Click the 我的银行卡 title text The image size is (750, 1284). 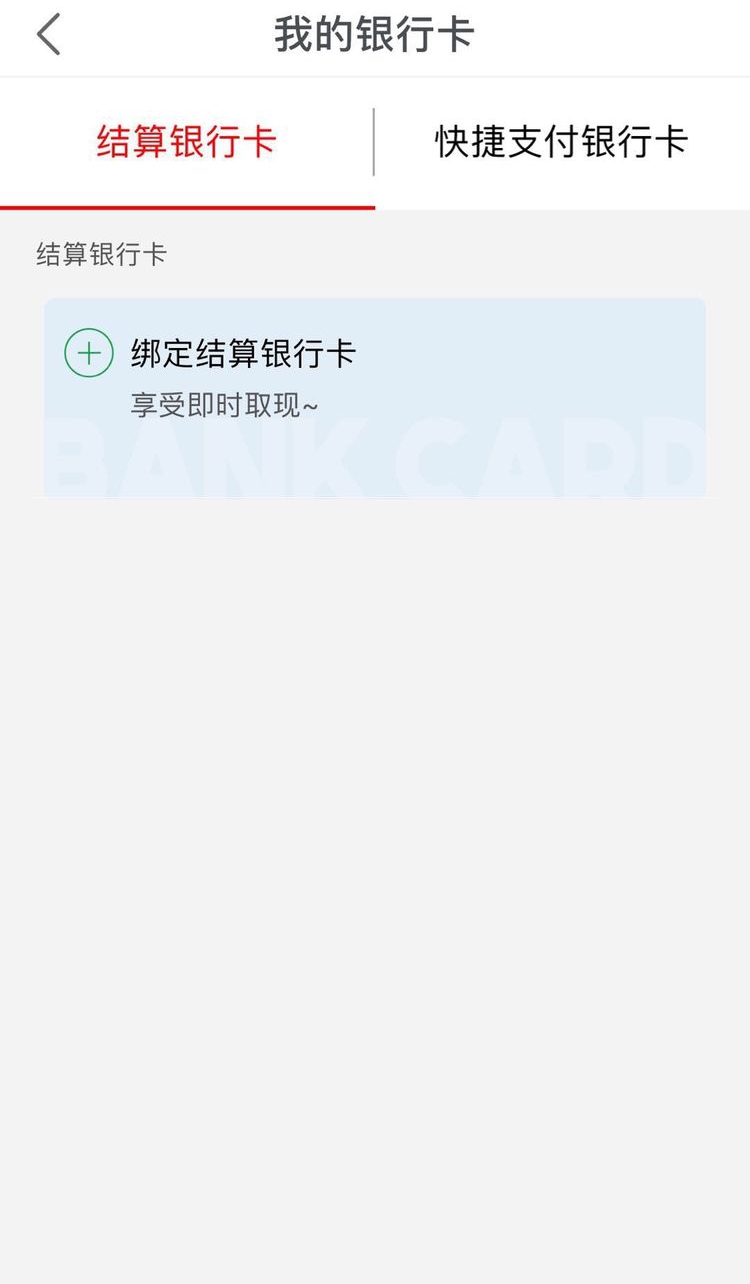(x=375, y=34)
